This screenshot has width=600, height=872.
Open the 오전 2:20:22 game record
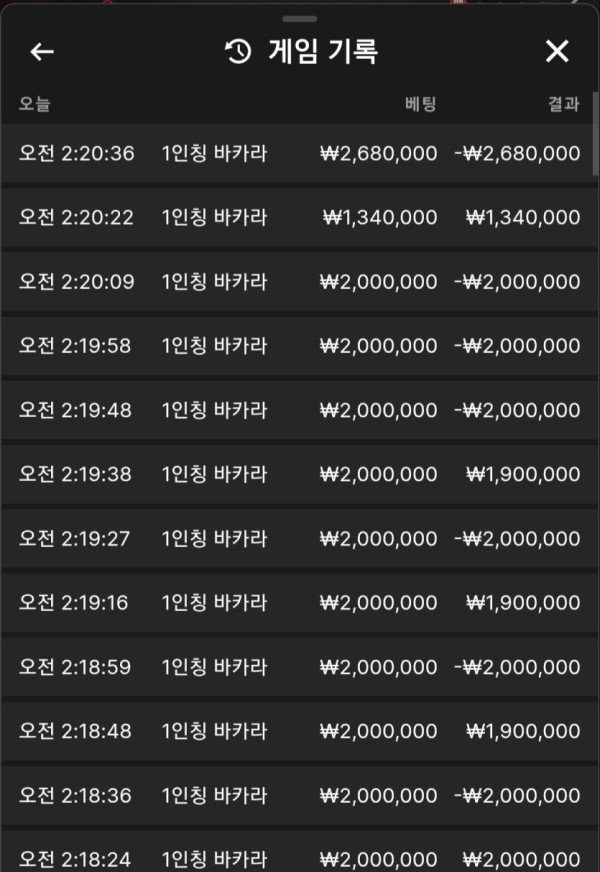[298, 217]
